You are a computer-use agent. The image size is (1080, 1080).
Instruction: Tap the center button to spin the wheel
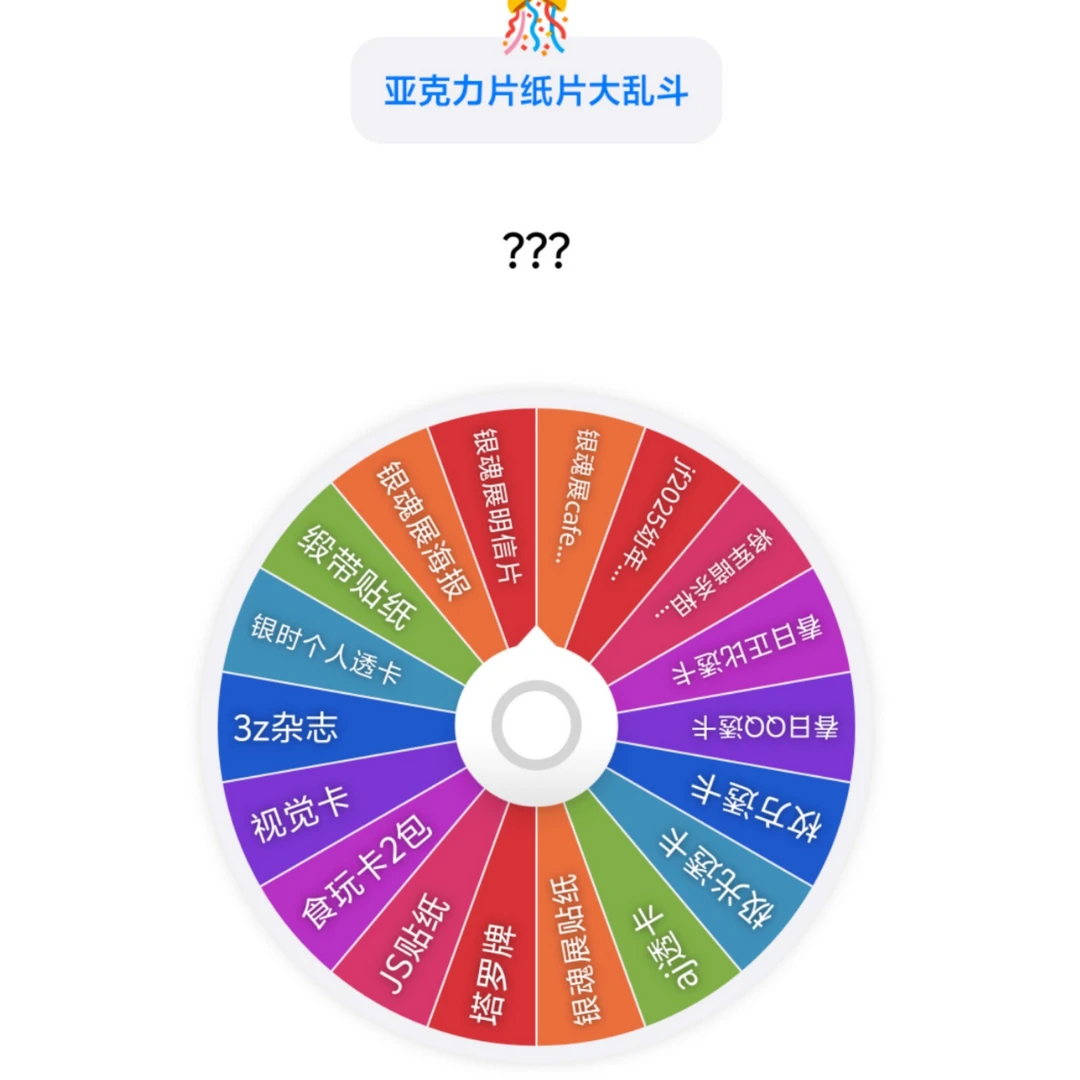pos(536,726)
